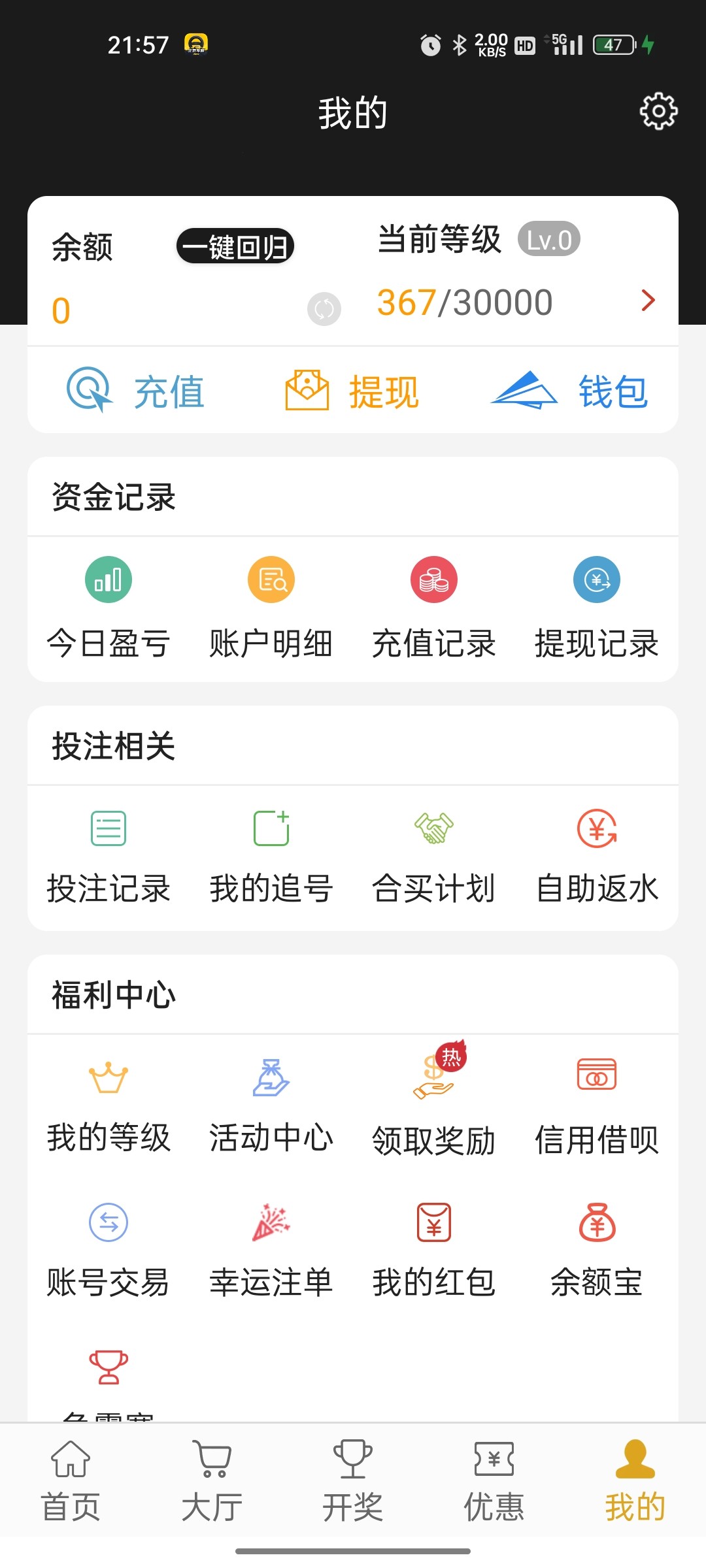Open 提现记录
Viewport: 706px width, 1568px height.
(597, 608)
